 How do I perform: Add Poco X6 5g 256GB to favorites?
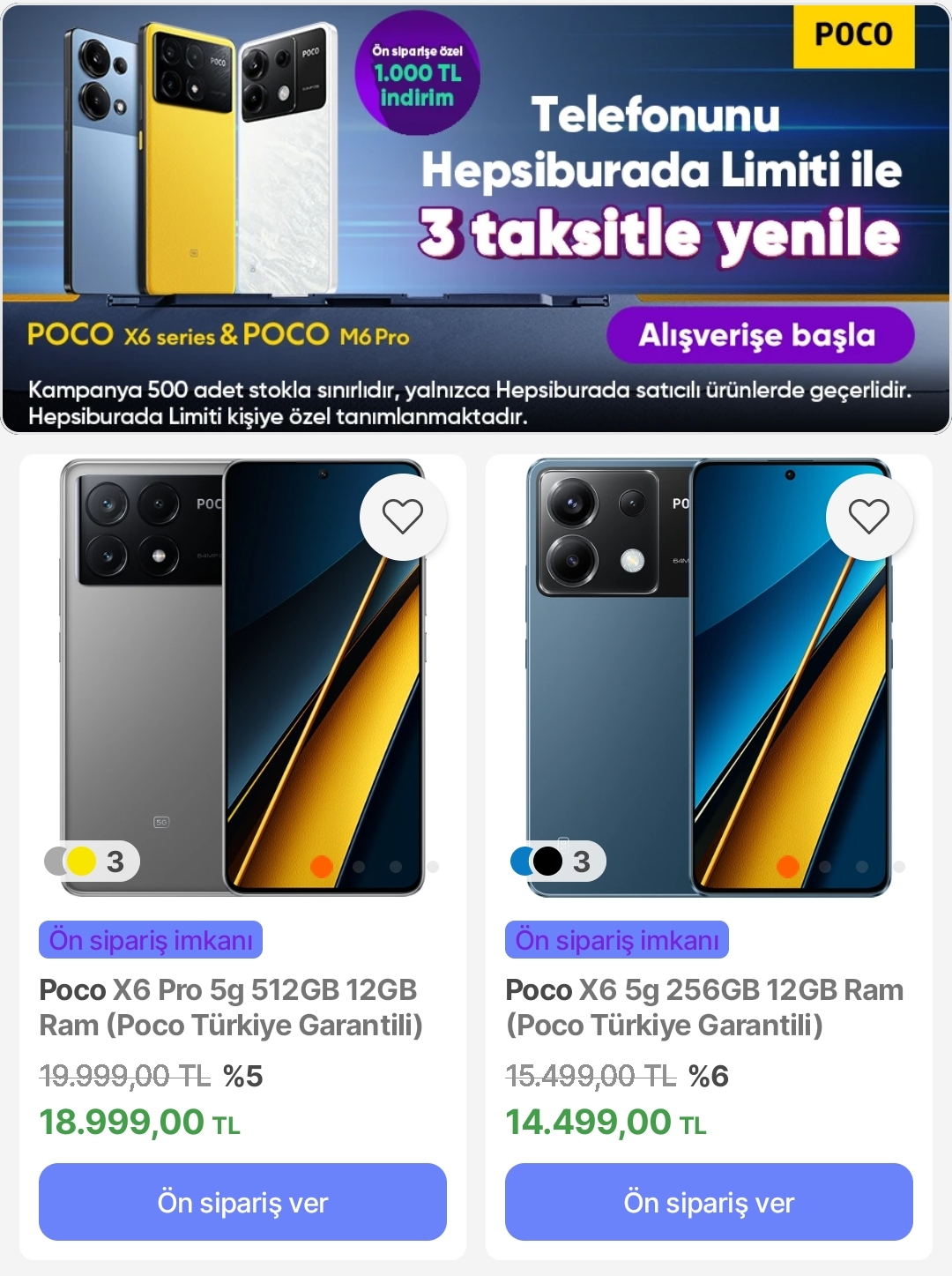click(x=868, y=517)
